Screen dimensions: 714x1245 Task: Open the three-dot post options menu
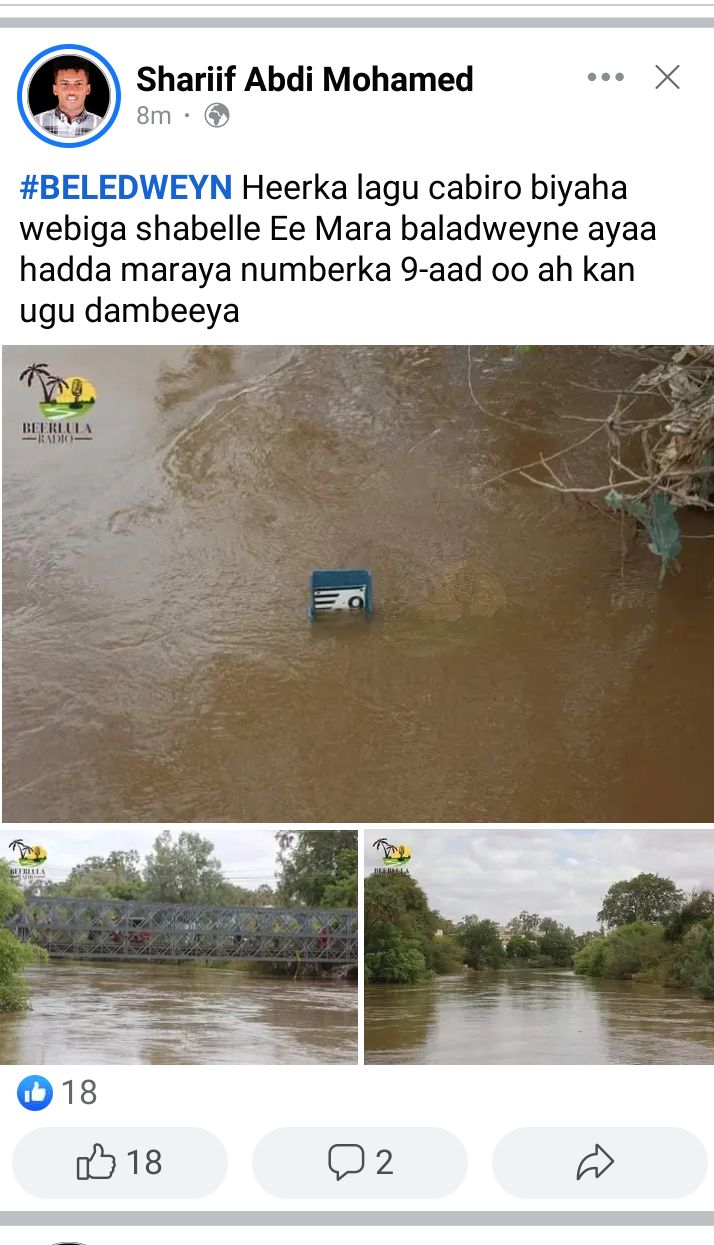(x=605, y=78)
